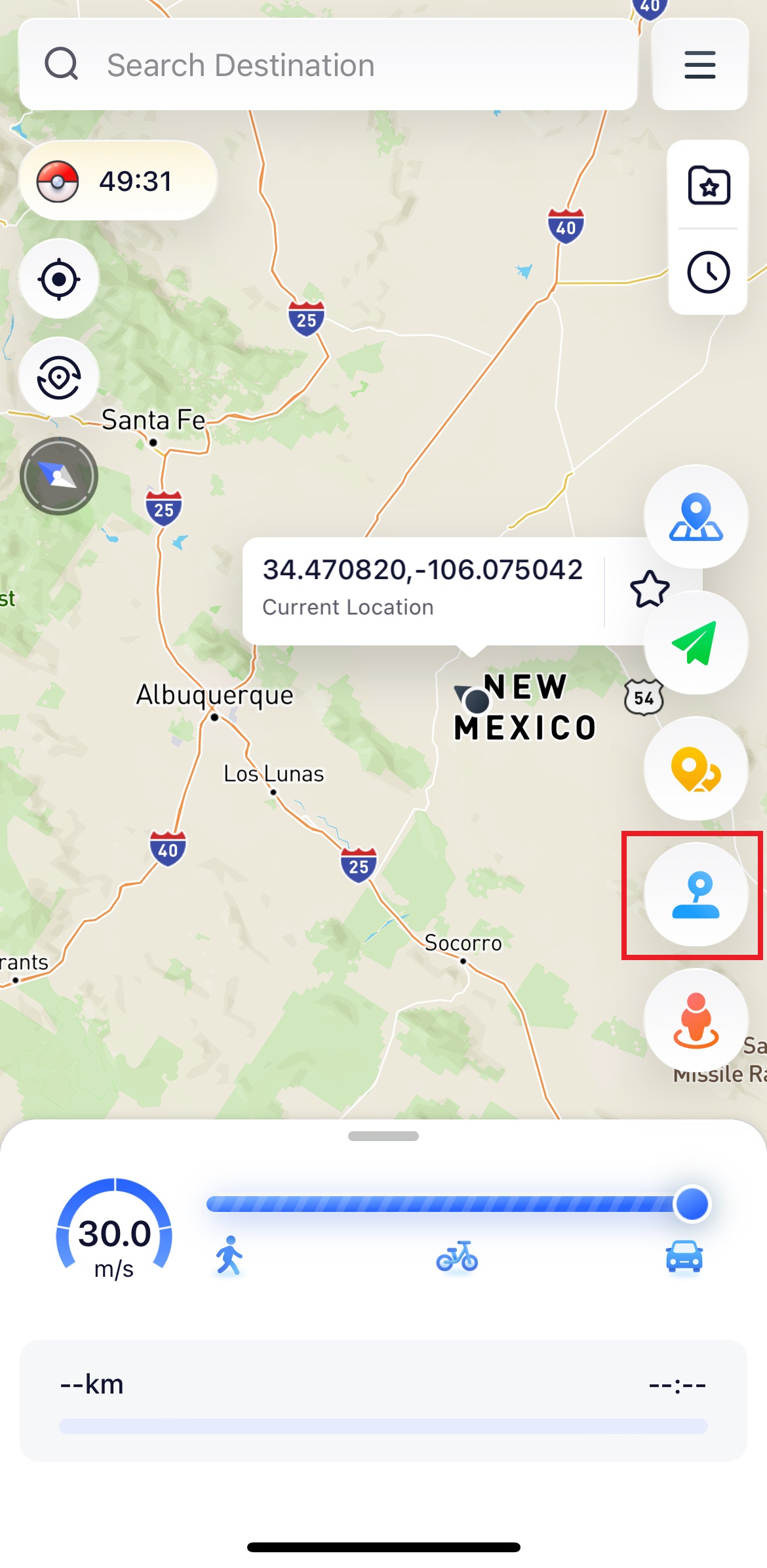Open the favorites folder
The width and height of the screenshot is (767, 1568).
point(709,186)
